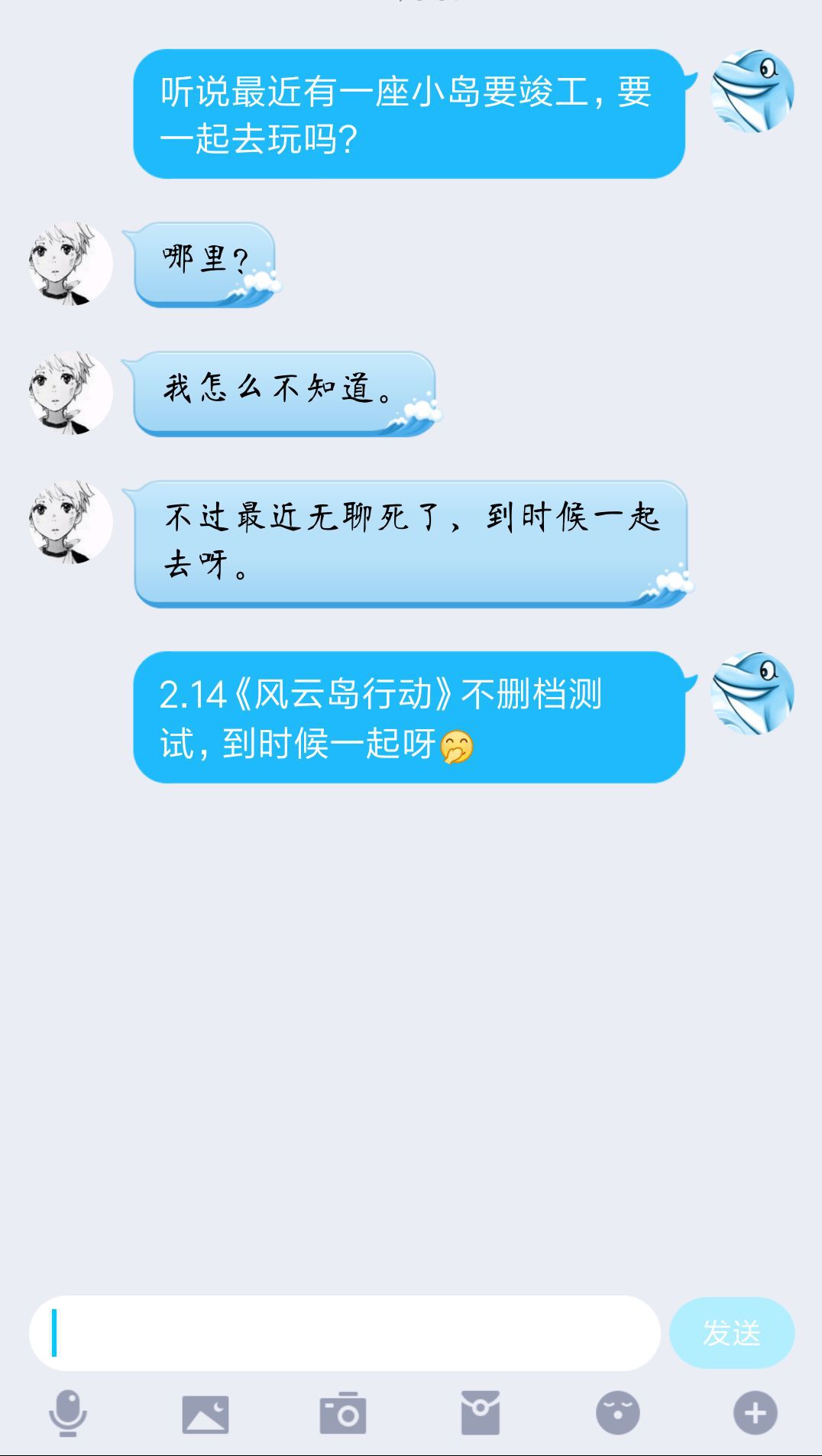Tap the 2.14 风云岛行动 announcement bubble
This screenshot has width=822, height=1456.
tap(413, 718)
